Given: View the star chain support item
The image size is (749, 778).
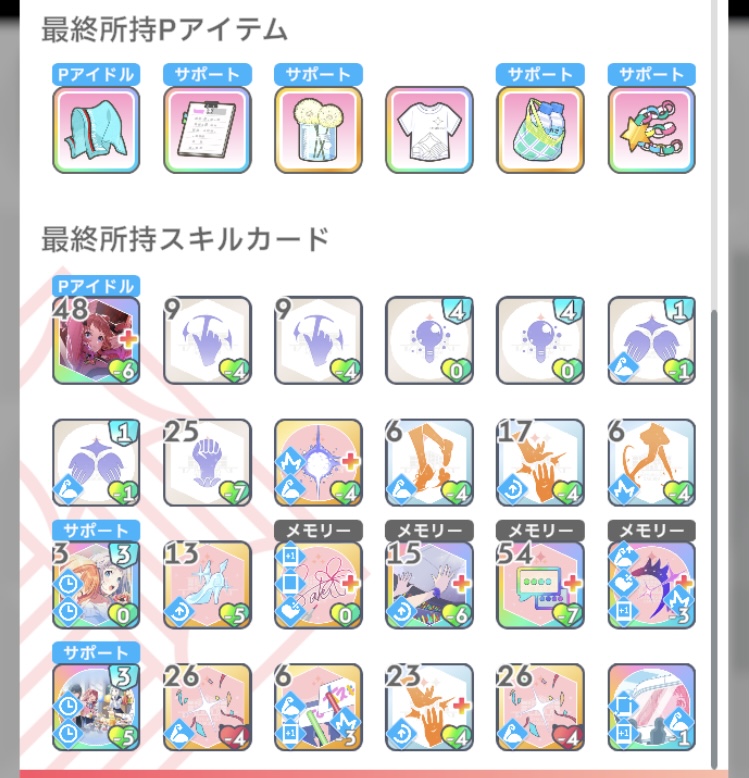Looking at the screenshot, I should pyautogui.click(x=651, y=130).
